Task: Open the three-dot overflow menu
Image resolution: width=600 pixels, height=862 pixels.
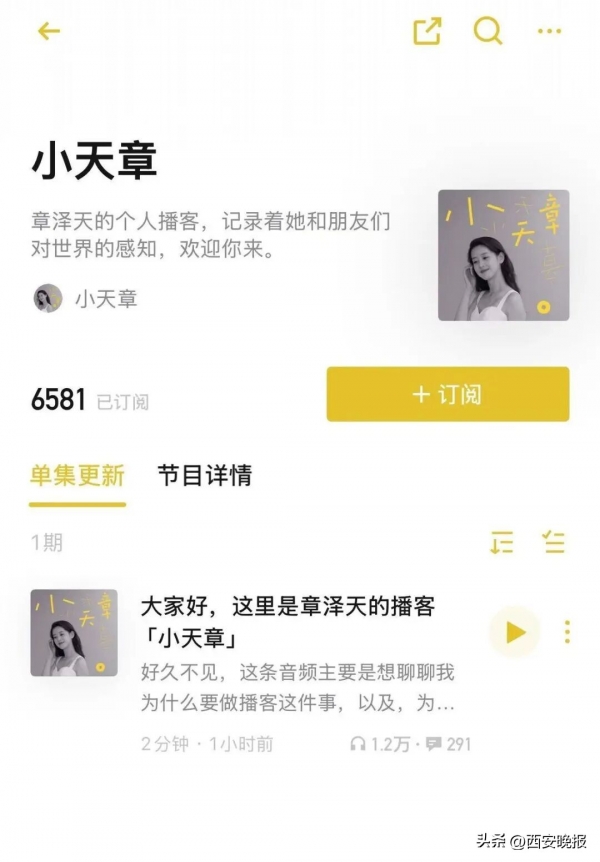Action: coord(549,31)
